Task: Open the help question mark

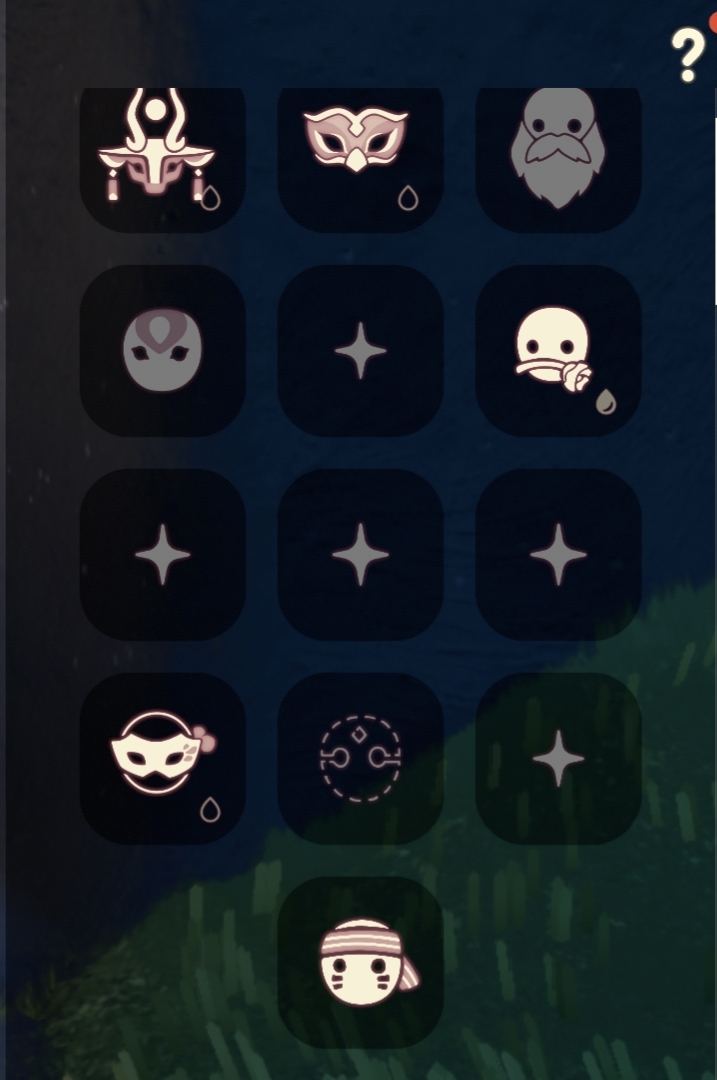Action: (x=688, y=54)
